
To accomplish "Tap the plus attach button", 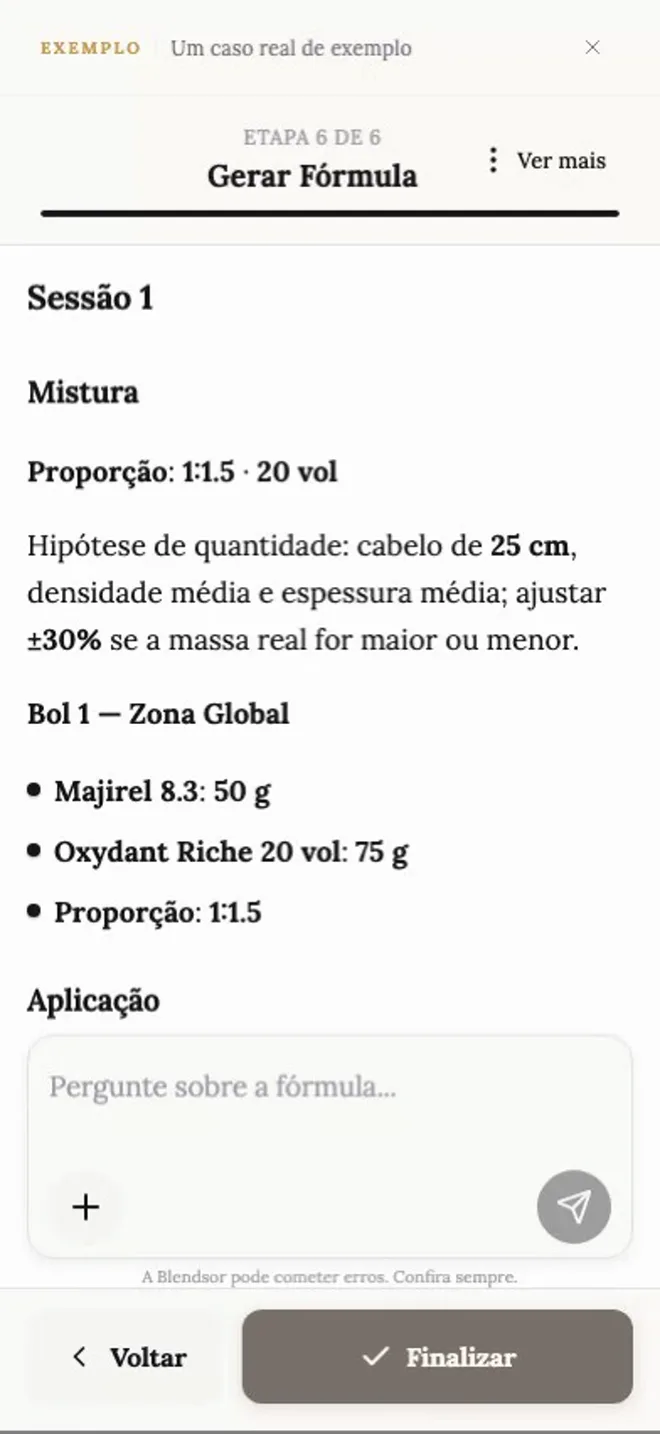I will [x=86, y=1207].
